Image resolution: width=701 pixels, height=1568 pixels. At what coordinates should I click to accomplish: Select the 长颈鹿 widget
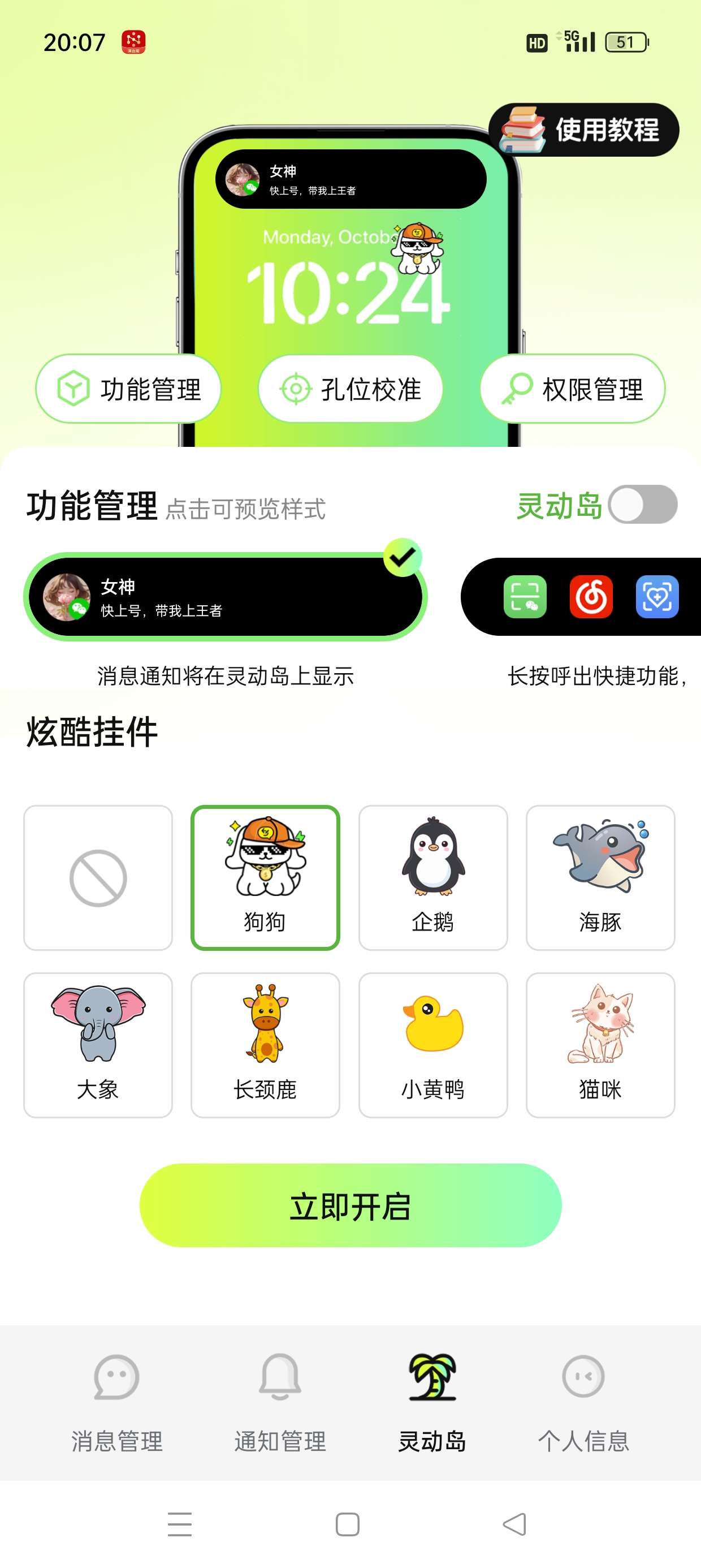265,1045
